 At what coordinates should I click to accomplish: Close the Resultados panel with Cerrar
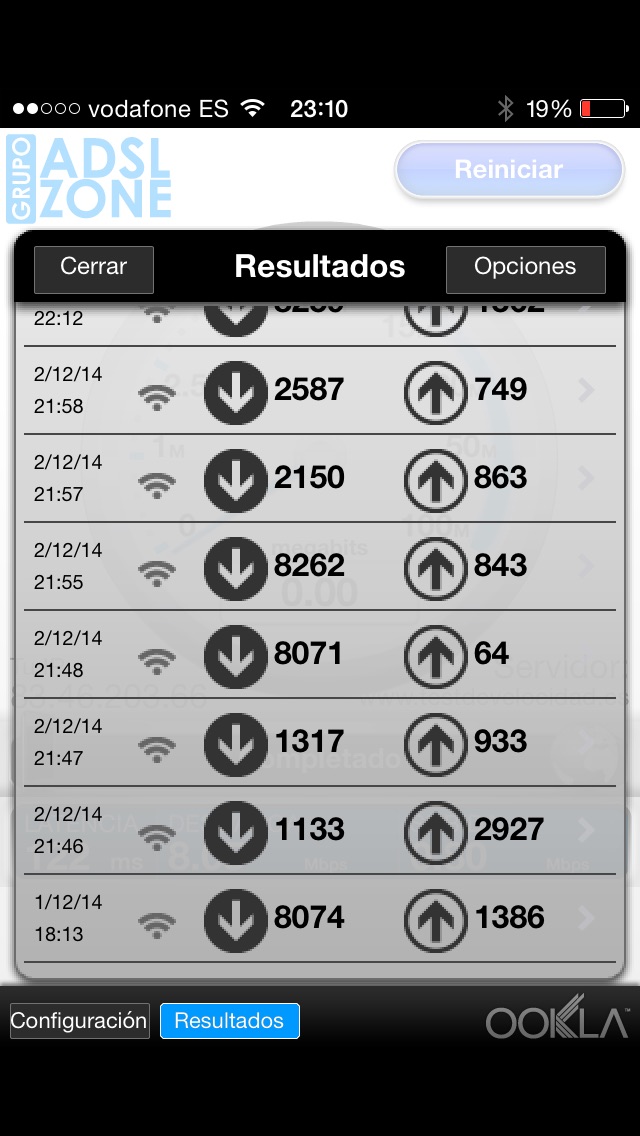[x=94, y=268]
